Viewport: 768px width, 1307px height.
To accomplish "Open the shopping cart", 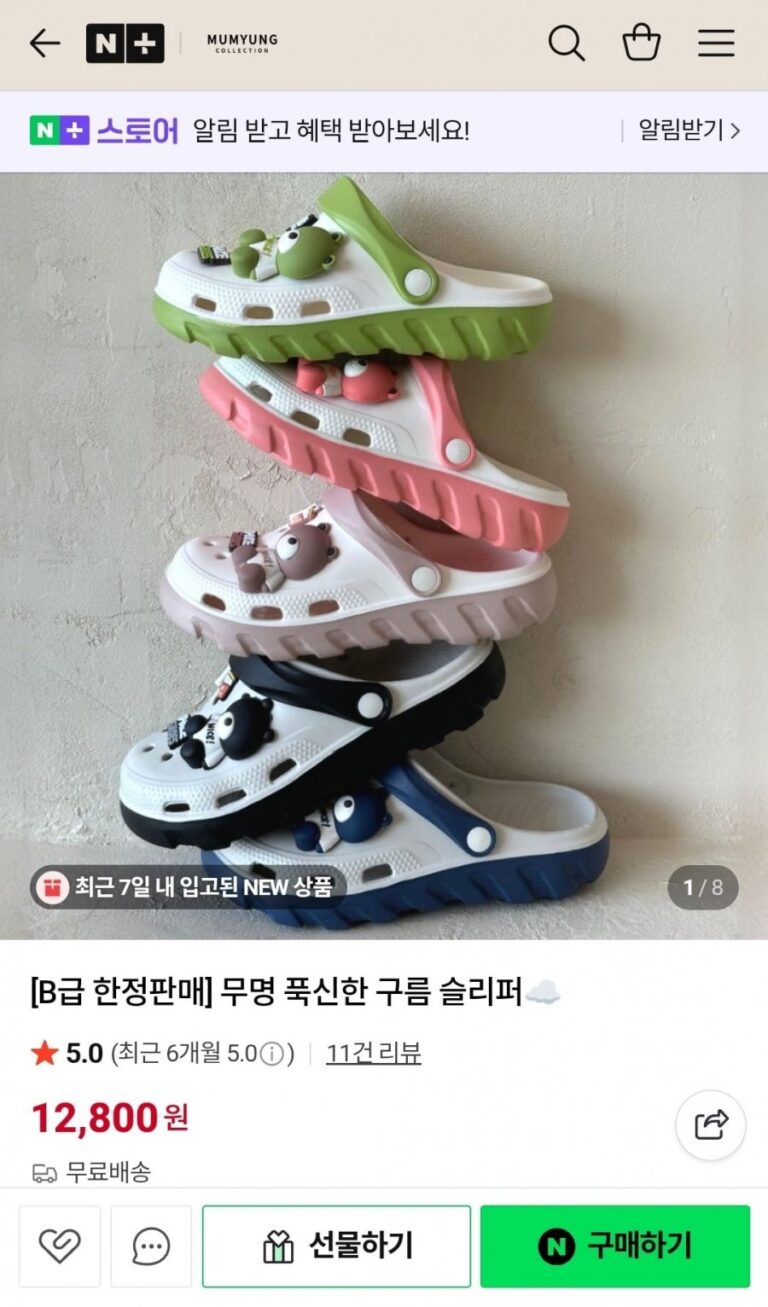I will (641, 43).
